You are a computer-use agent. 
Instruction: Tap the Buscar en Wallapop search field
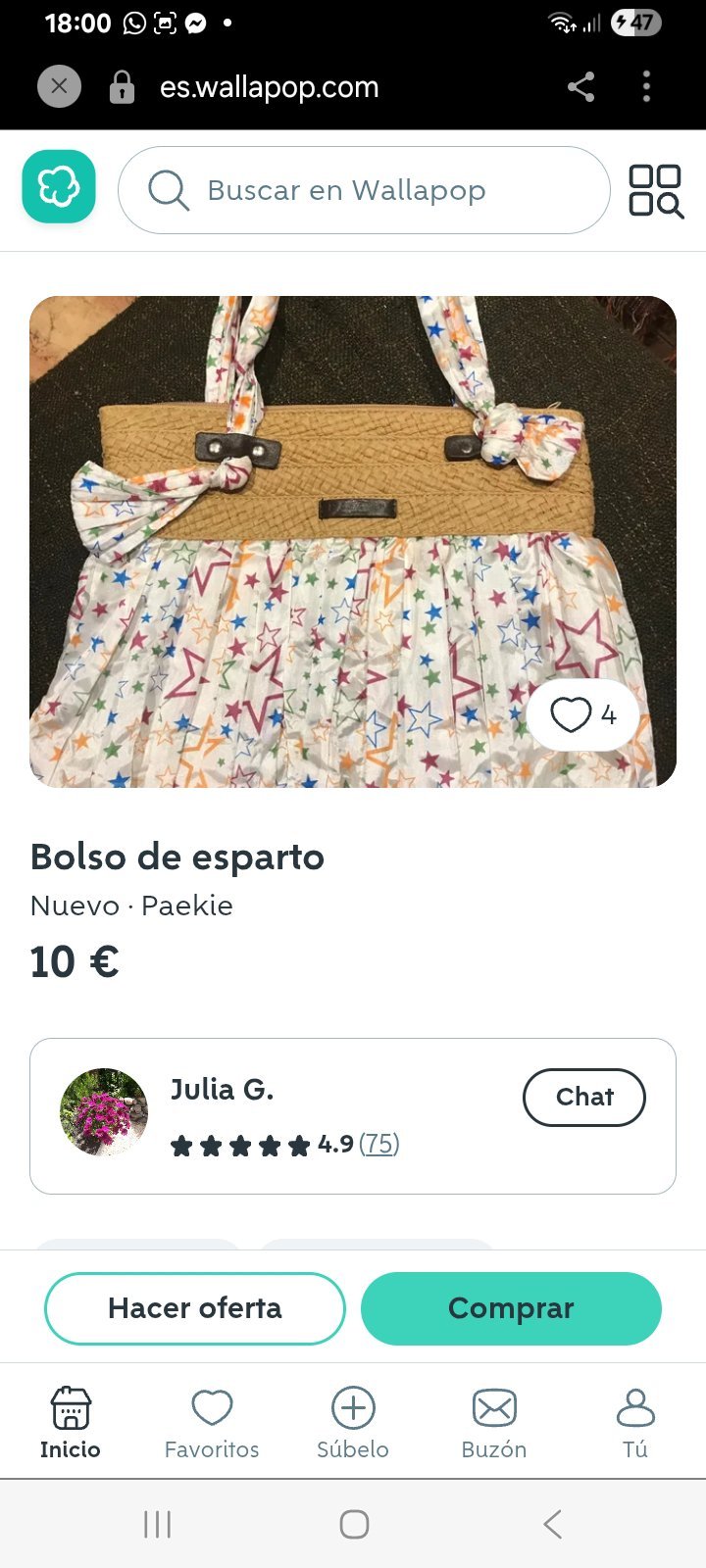click(x=364, y=190)
